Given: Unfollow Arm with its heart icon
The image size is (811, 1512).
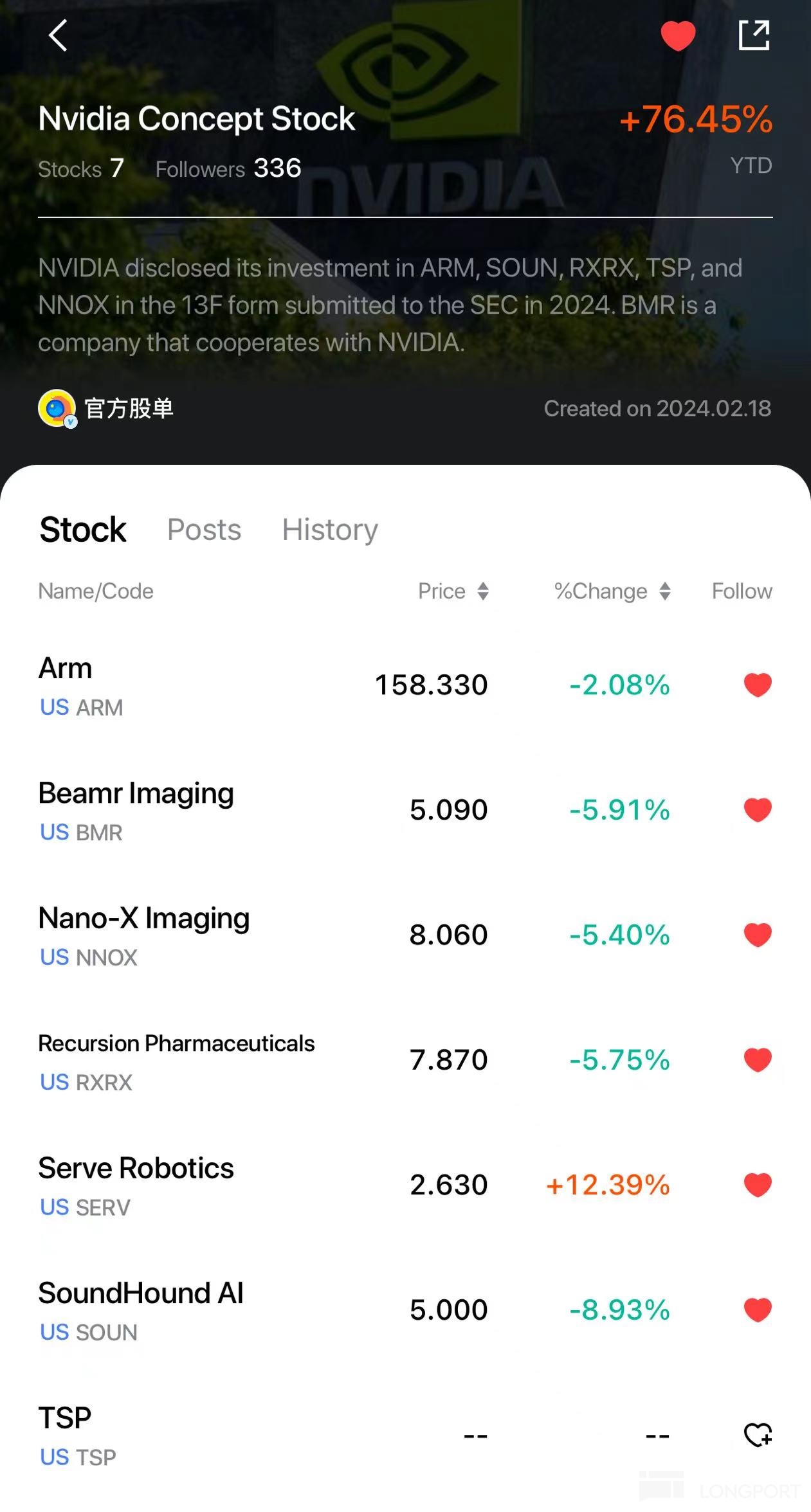Looking at the screenshot, I should click(x=758, y=685).
